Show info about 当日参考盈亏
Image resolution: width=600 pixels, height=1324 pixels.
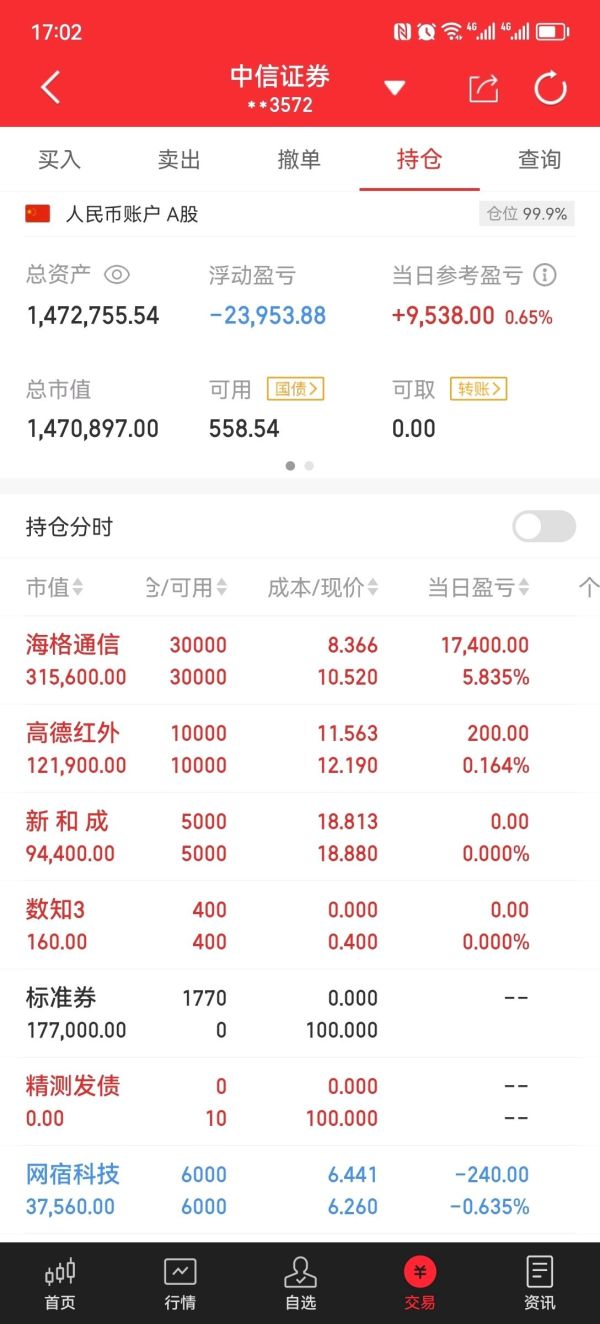point(545,275)
